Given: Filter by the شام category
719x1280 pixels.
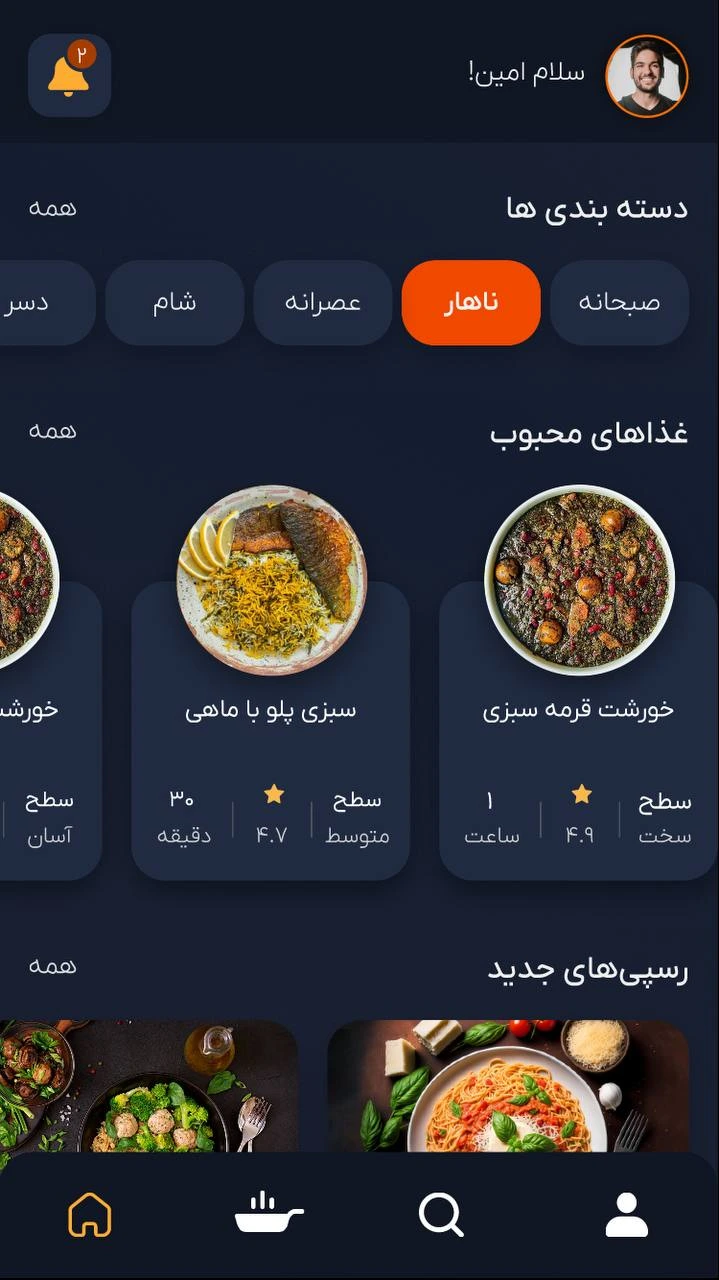Looking at the screenshot, I should (174, 303).
